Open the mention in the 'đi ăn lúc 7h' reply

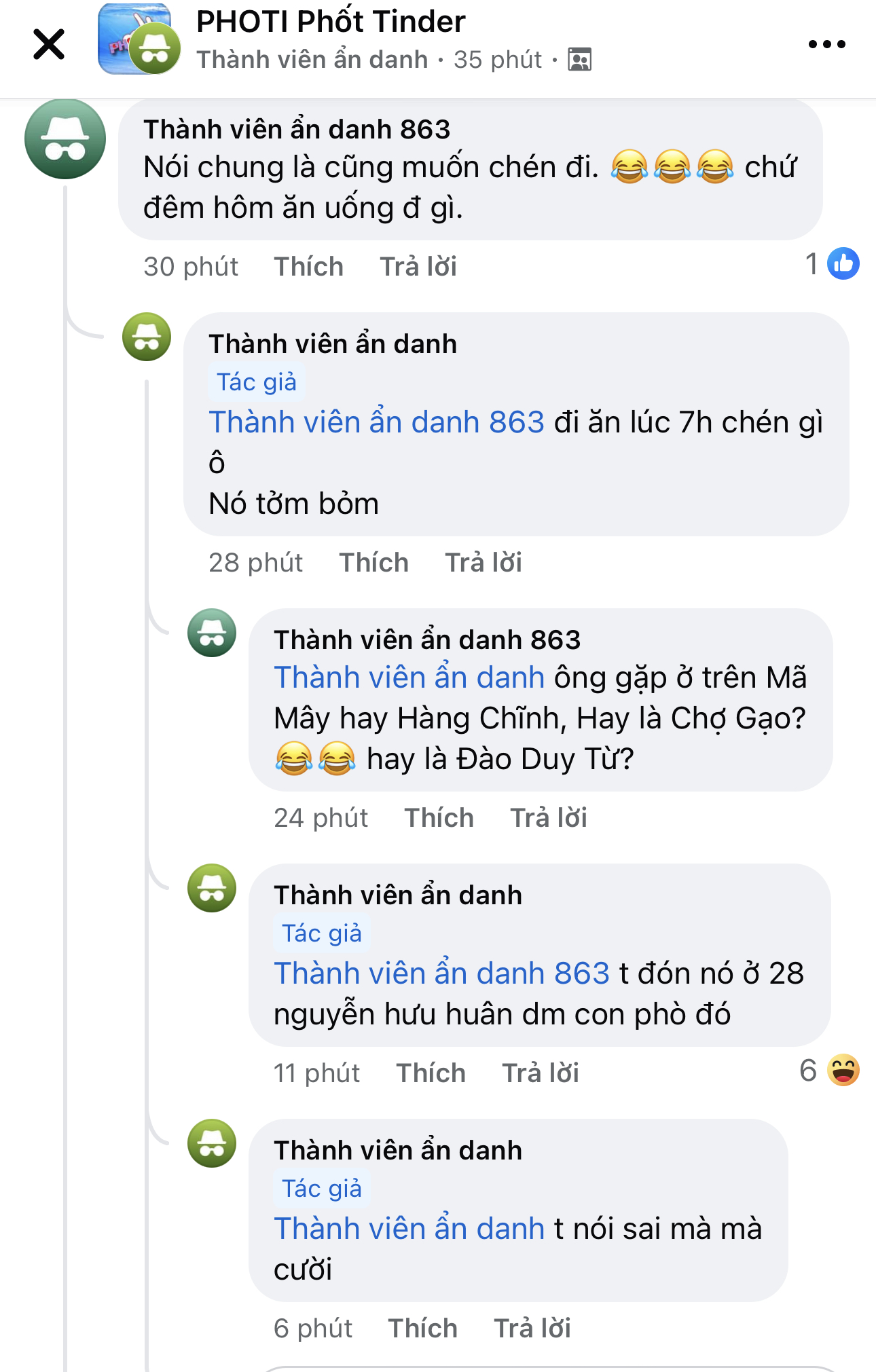click(x=376, y=422)
